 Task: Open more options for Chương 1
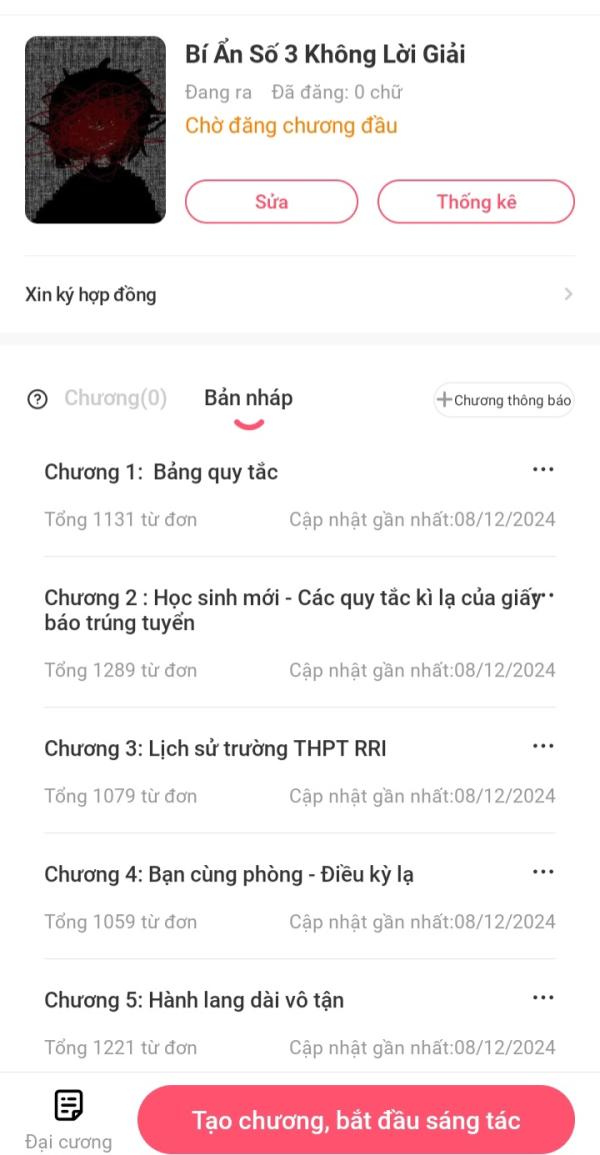click(x=543, y=470)
